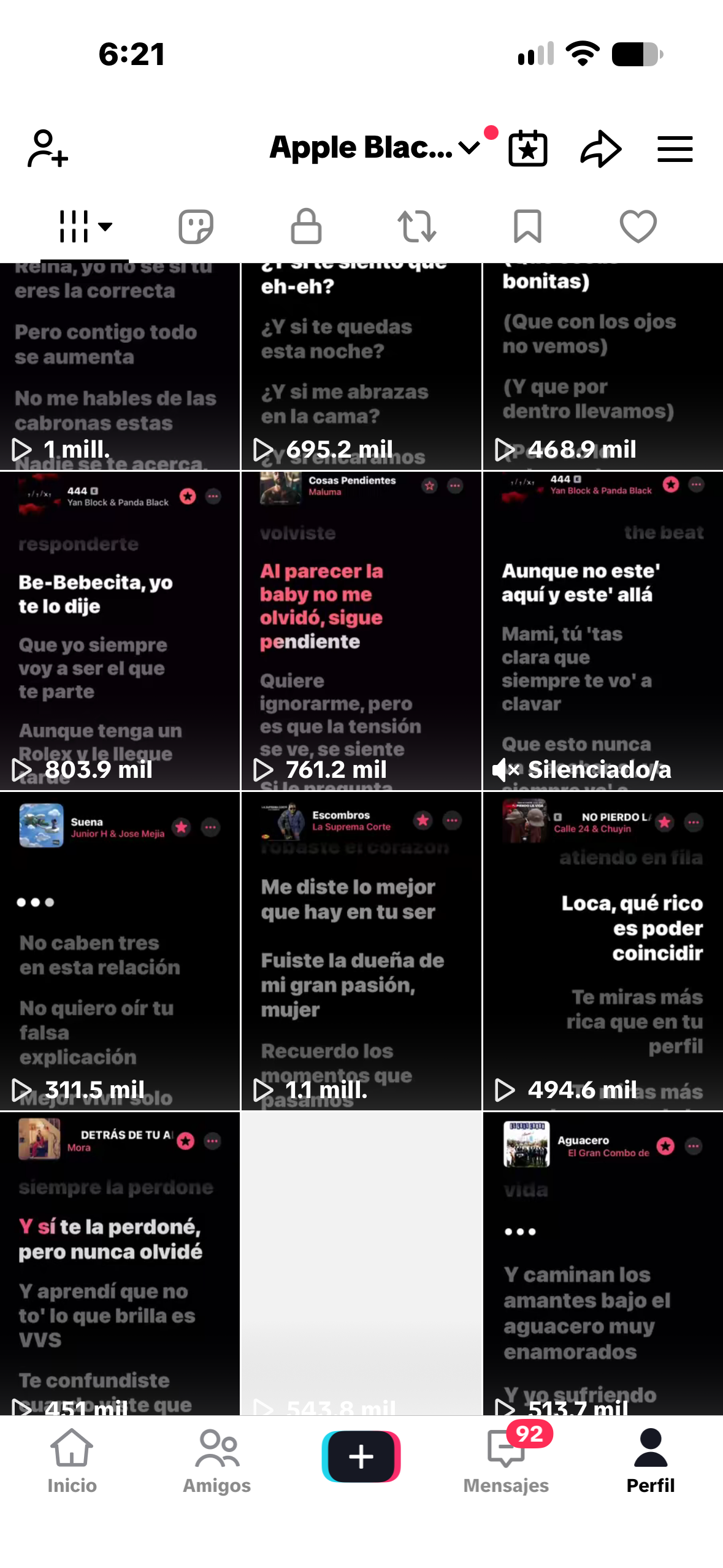Open the Cosas Pendientes Maluma video
The image size is (723, 1568).
[361, 631]
